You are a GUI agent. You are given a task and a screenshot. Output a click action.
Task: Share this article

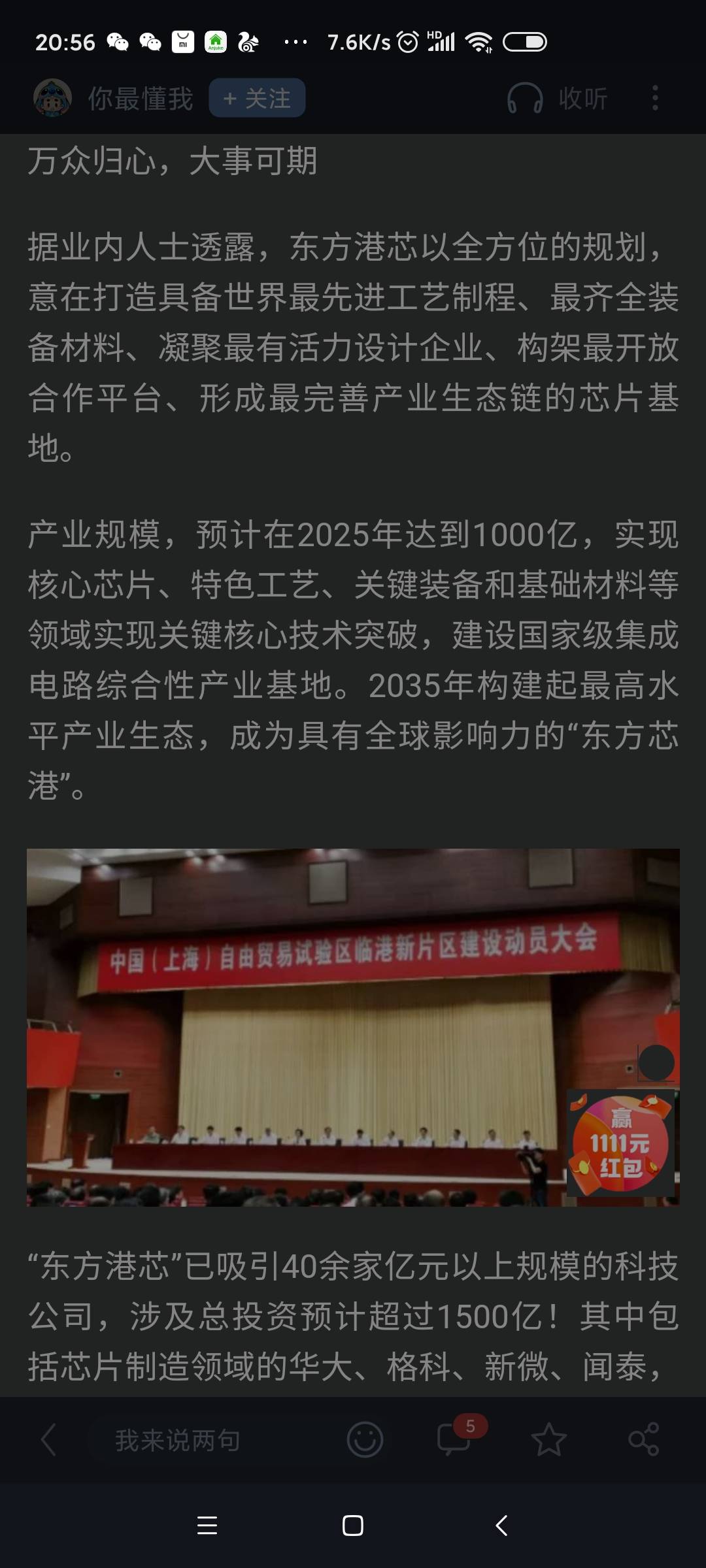(643, 1440)
